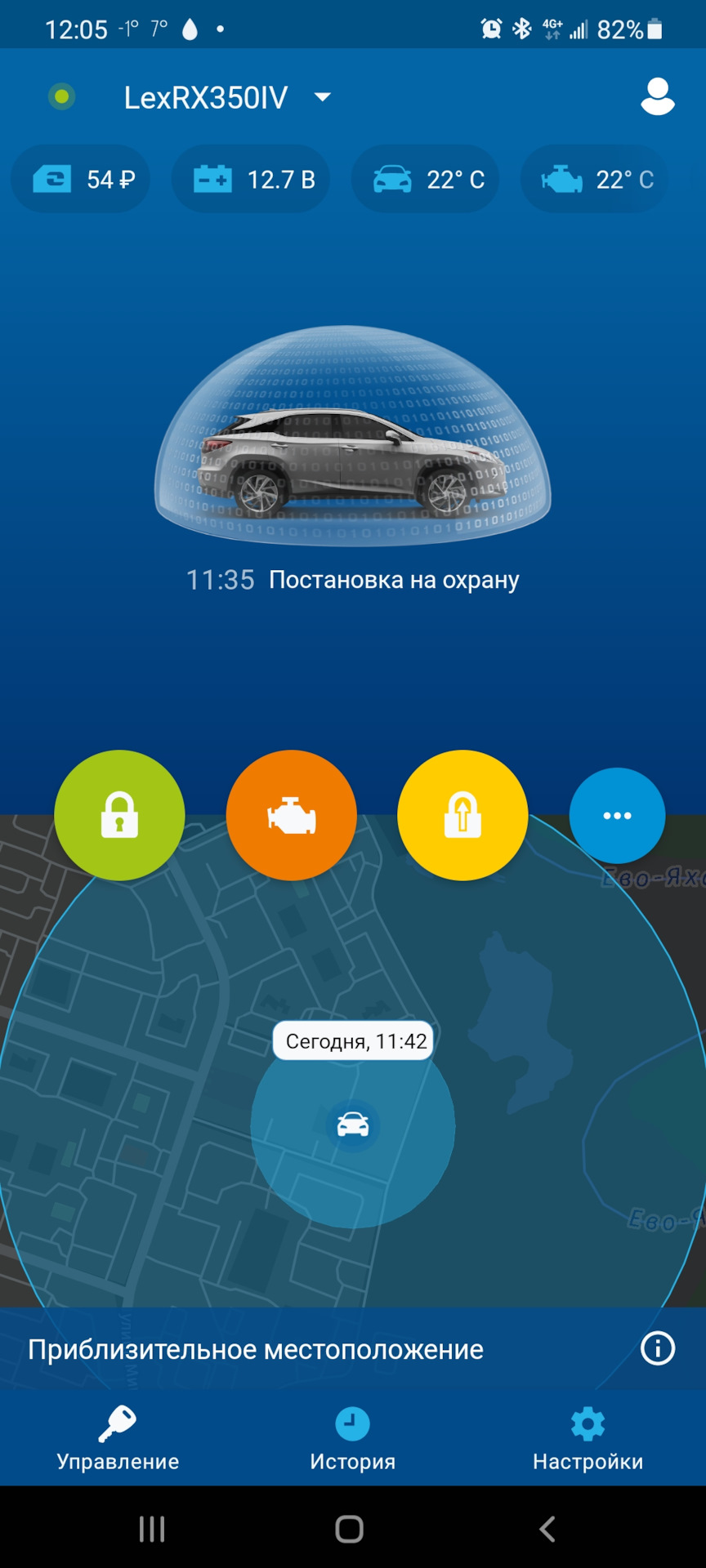This screenshot has width=706, height=1568.
Task: Tap the cabin temperature car chip
Action: (x=425, y=179)
